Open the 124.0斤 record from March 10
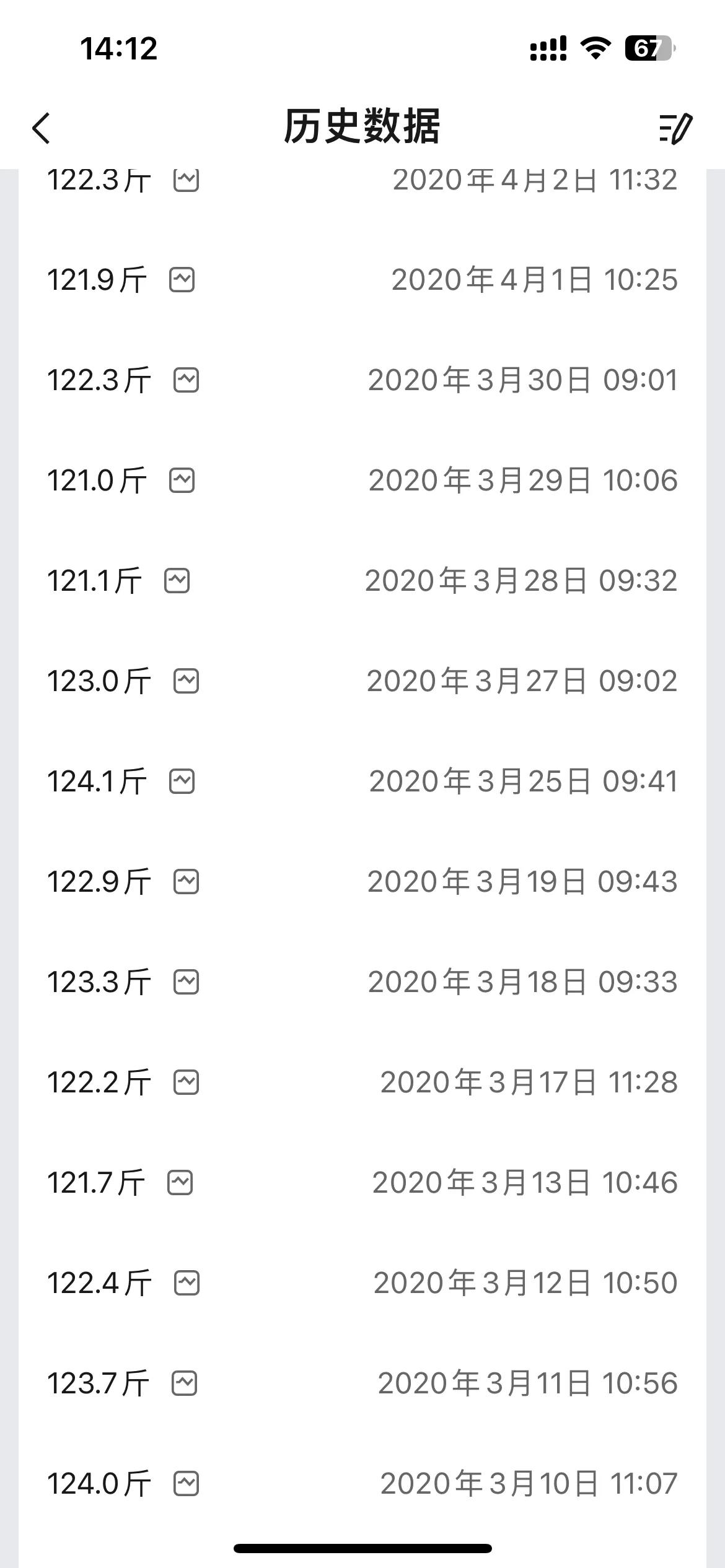 click(362, 1484)
